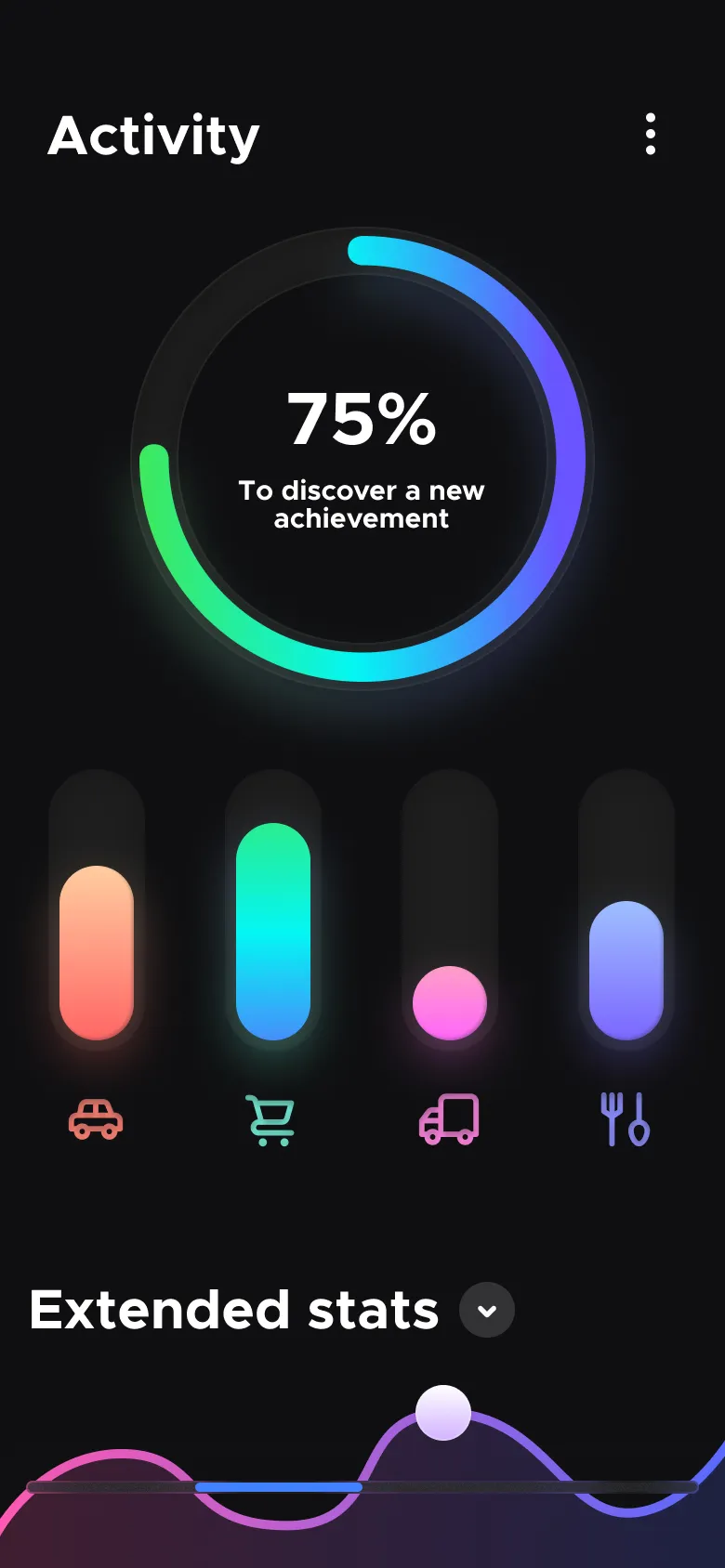Toggle the car activity bar on
This screenshot has width=725, height=1568.
click(x=97, y=952)
